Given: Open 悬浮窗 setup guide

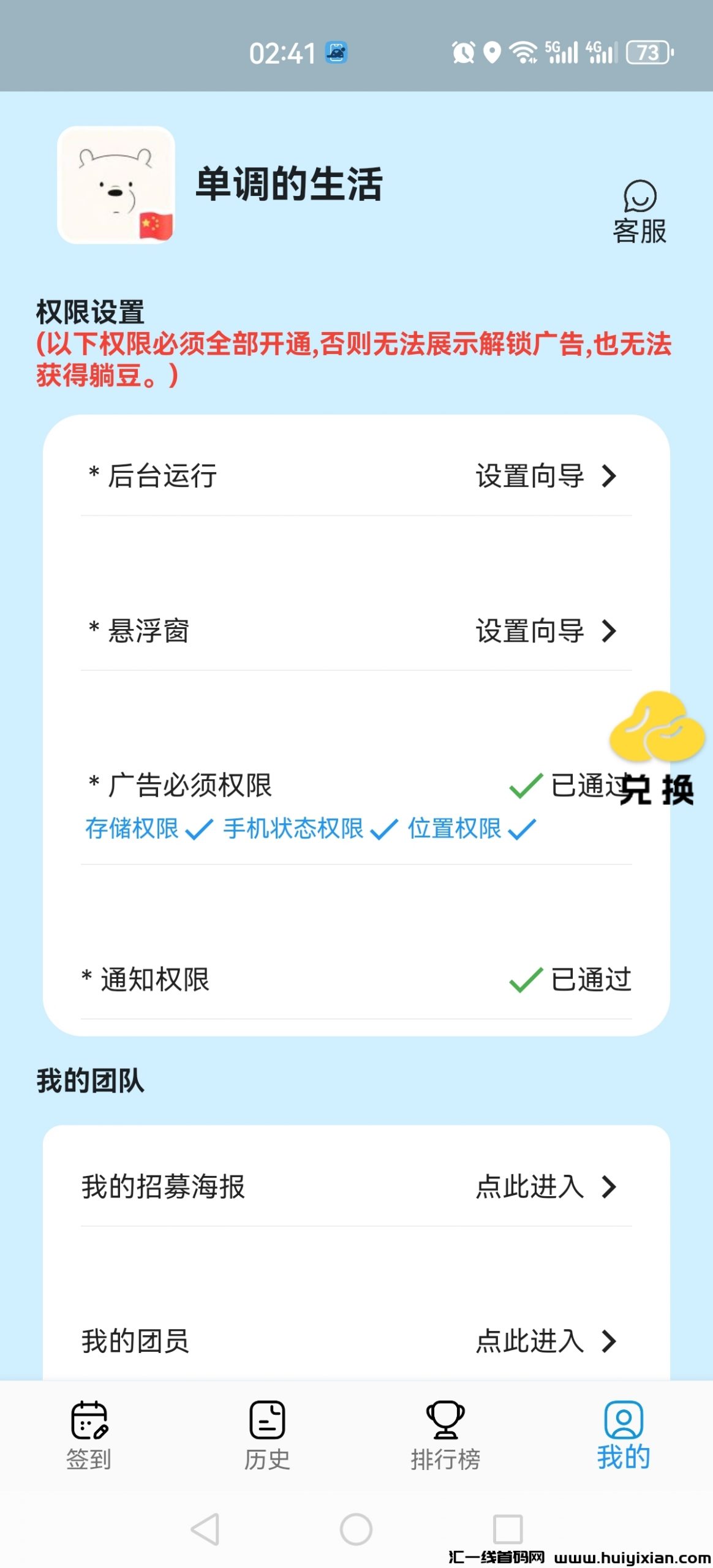Looking at the screenshot, I should coord(545,631).
